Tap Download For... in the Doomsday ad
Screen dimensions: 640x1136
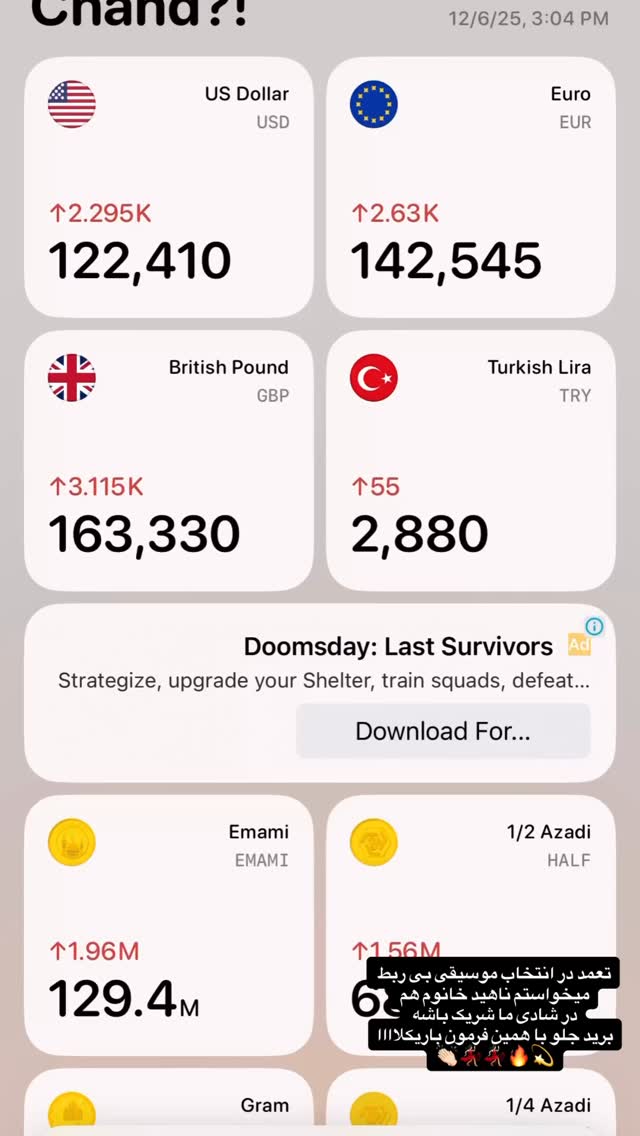tap(443, 731)
